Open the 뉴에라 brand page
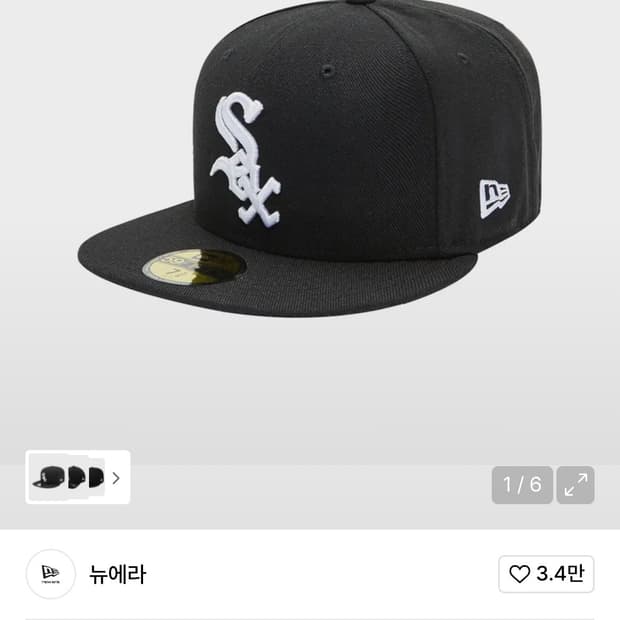 click(118, 574)
